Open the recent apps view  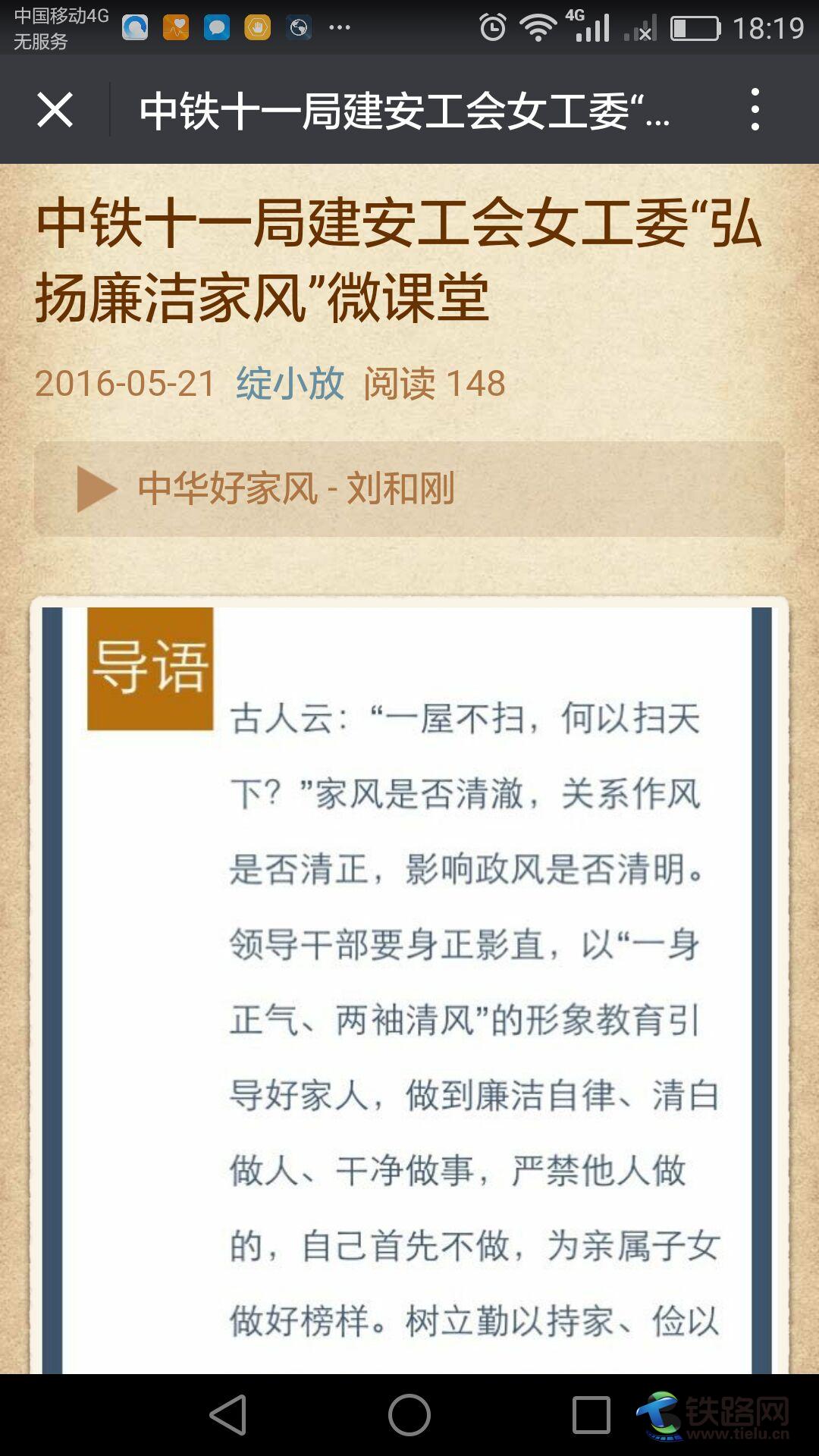click(x=591, y=1415)
